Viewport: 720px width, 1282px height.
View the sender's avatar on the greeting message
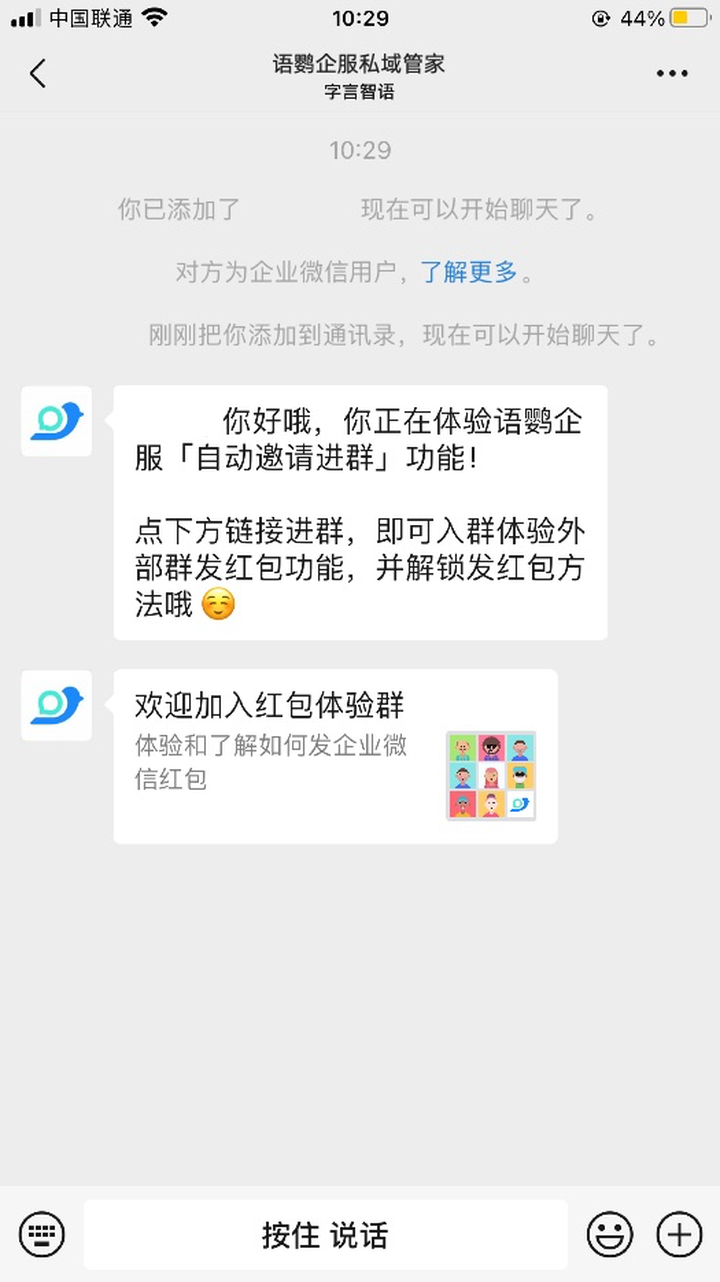point(57,421)
